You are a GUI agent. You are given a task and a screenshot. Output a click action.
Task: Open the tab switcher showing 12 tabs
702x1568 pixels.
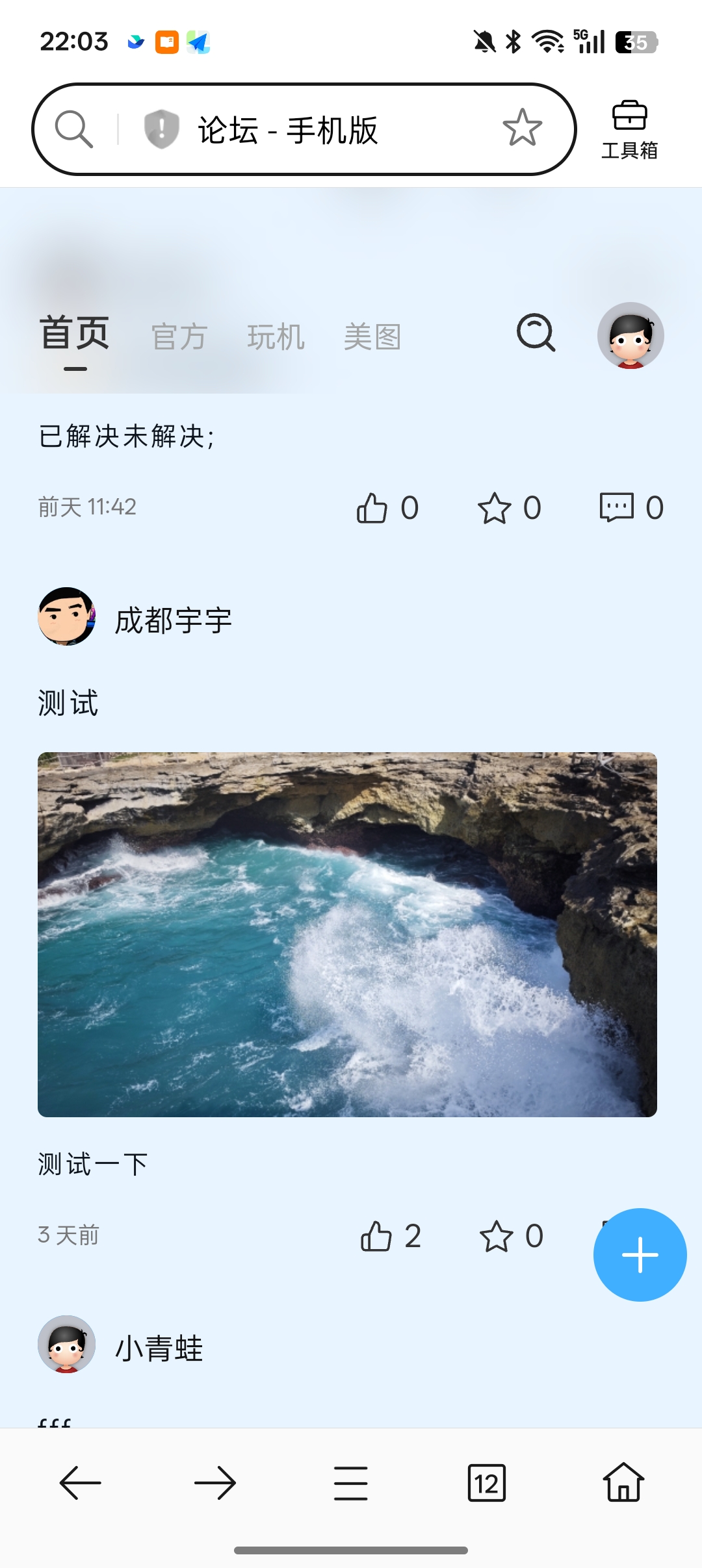486,1483
